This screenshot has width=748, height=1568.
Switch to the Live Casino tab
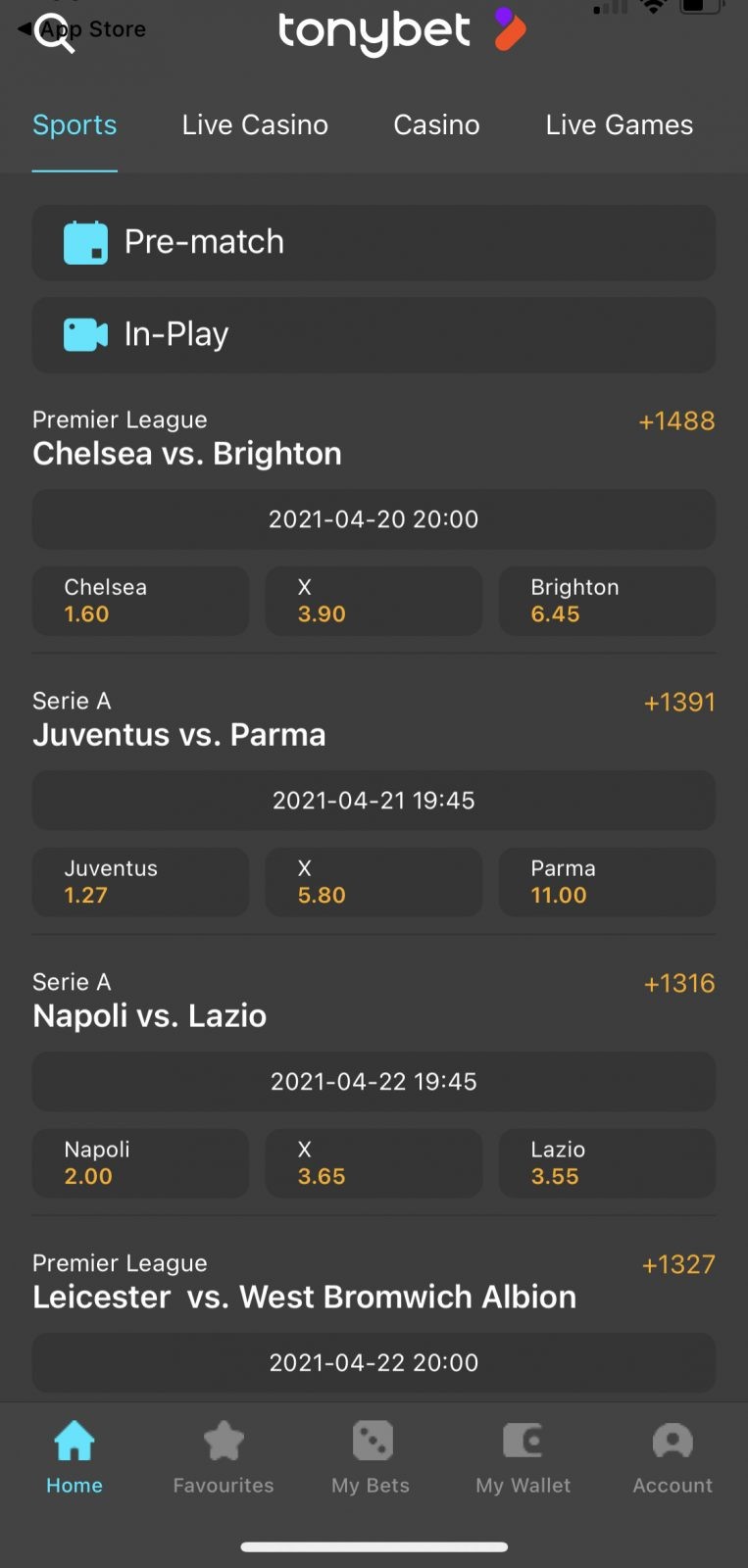255,125
